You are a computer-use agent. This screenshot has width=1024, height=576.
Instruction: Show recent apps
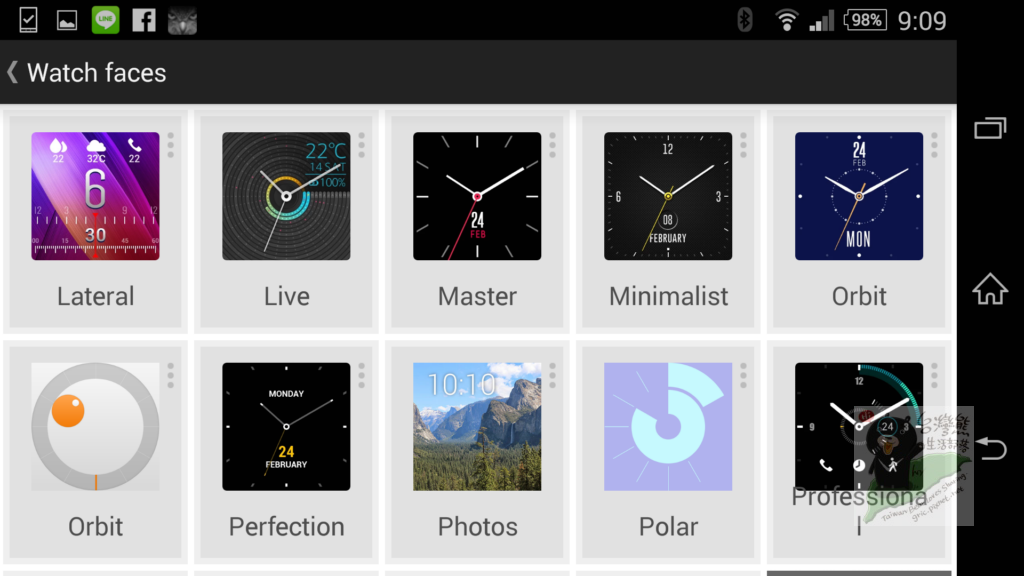pos(990,128)
